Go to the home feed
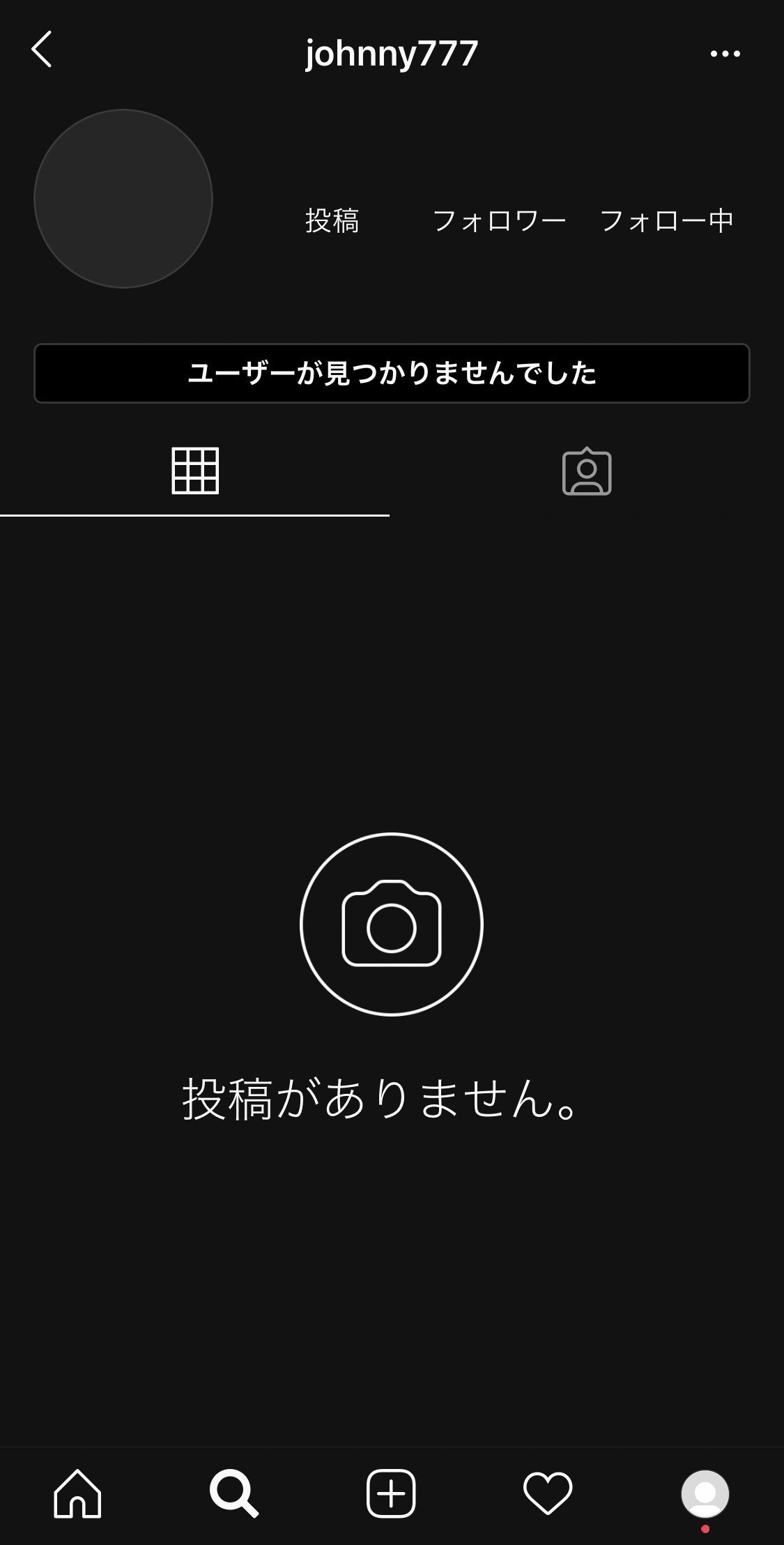 pyautogui.click(x=77, y=1493)
